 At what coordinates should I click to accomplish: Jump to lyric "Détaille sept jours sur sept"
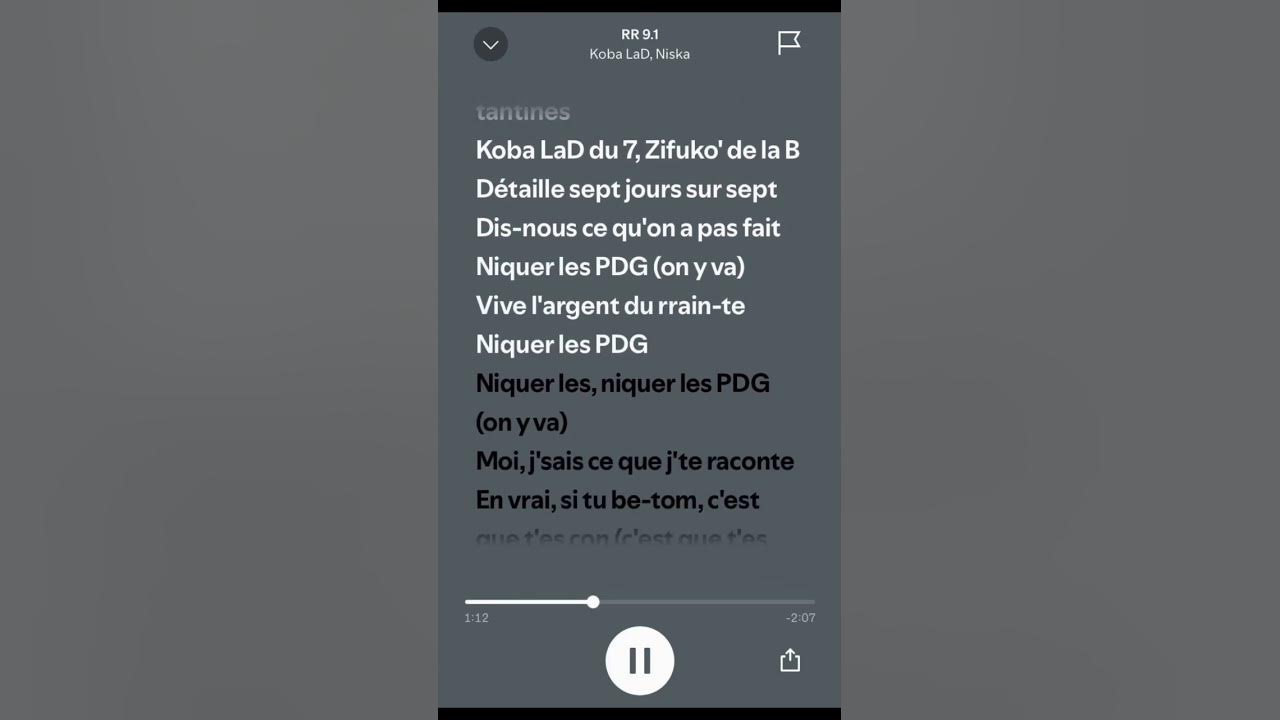click(626, 189)
